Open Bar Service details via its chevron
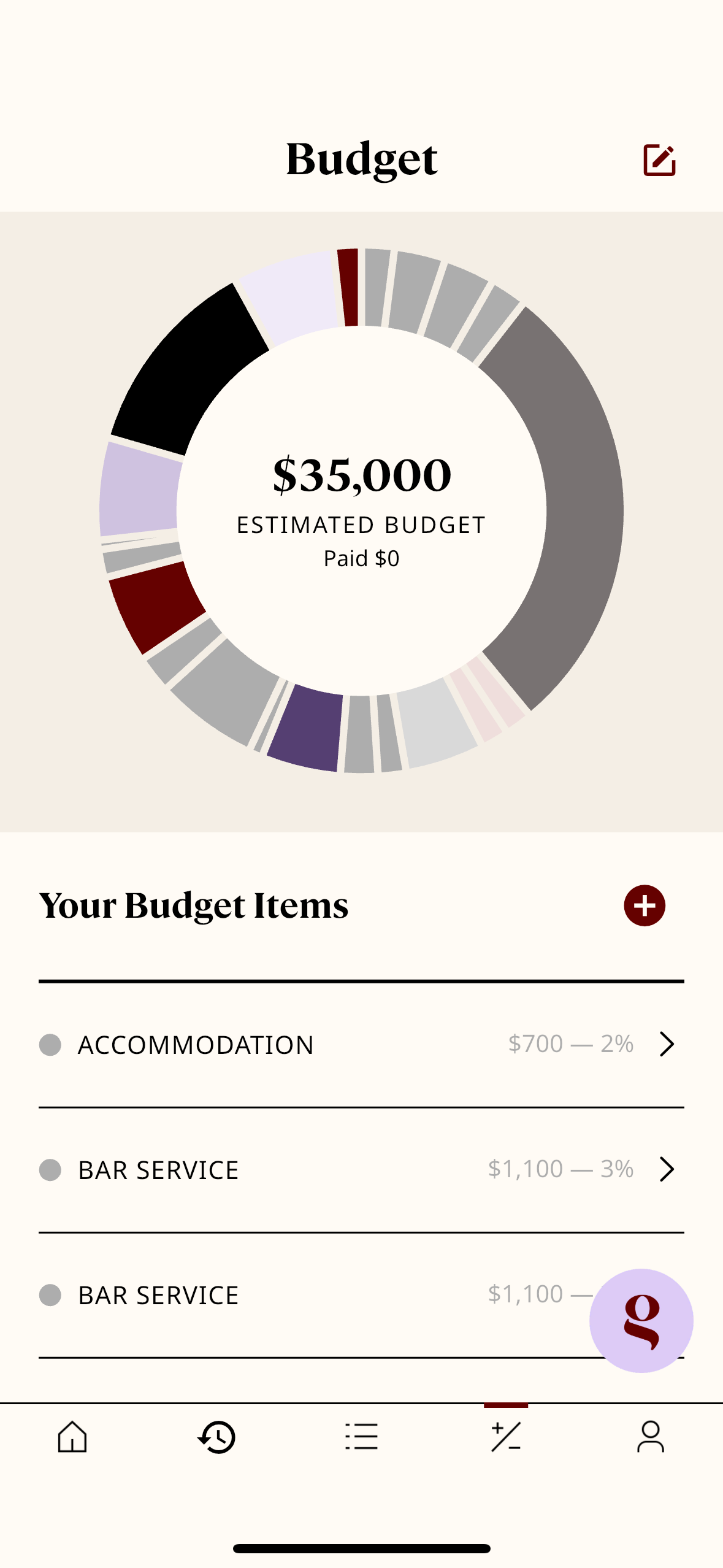 [x=667, y=1170]
